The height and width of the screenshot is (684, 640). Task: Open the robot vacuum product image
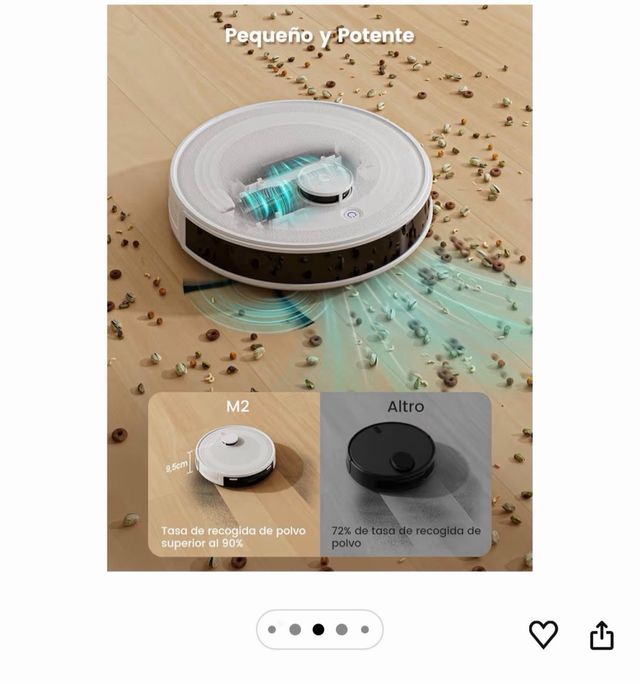pyautogui.click(x=320, y=288)
